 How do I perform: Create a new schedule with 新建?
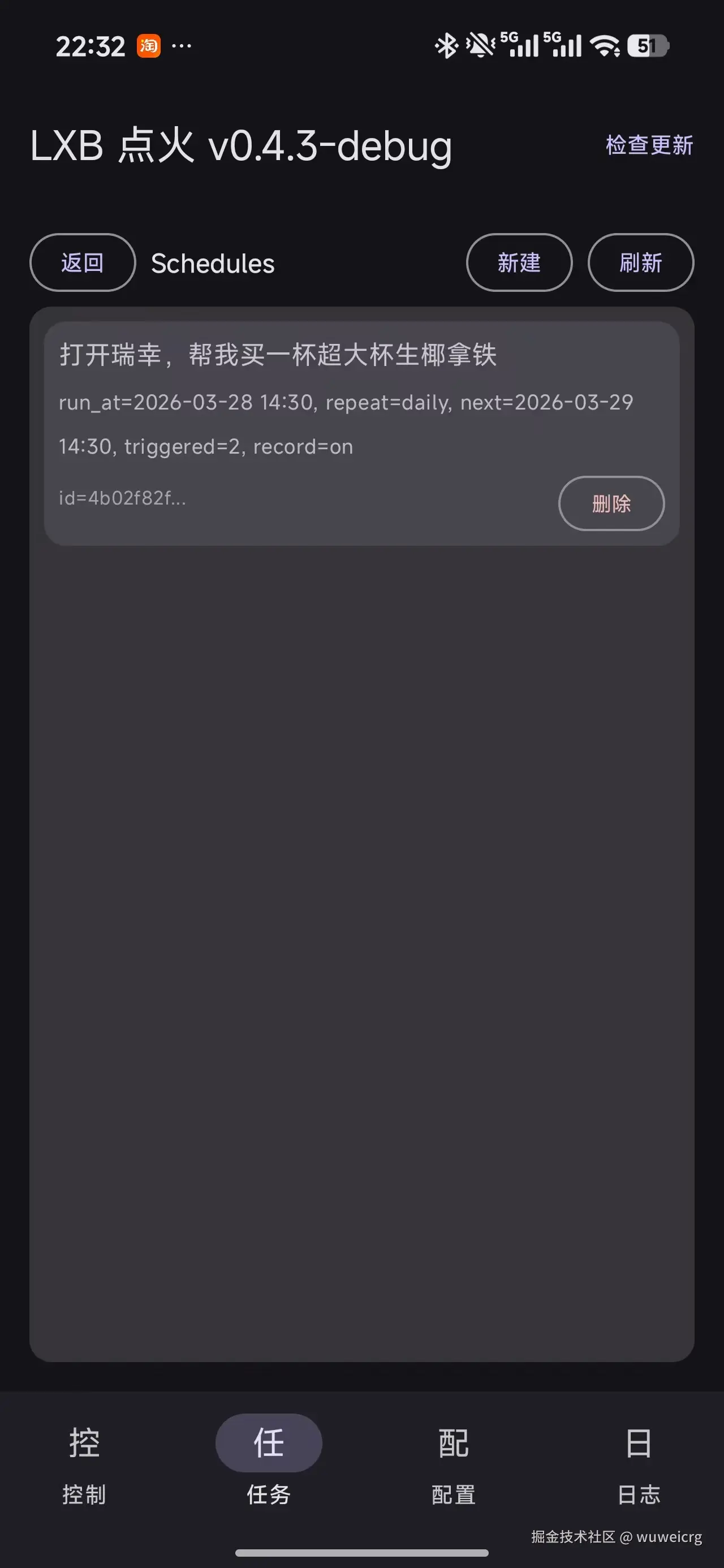(519, 263)
